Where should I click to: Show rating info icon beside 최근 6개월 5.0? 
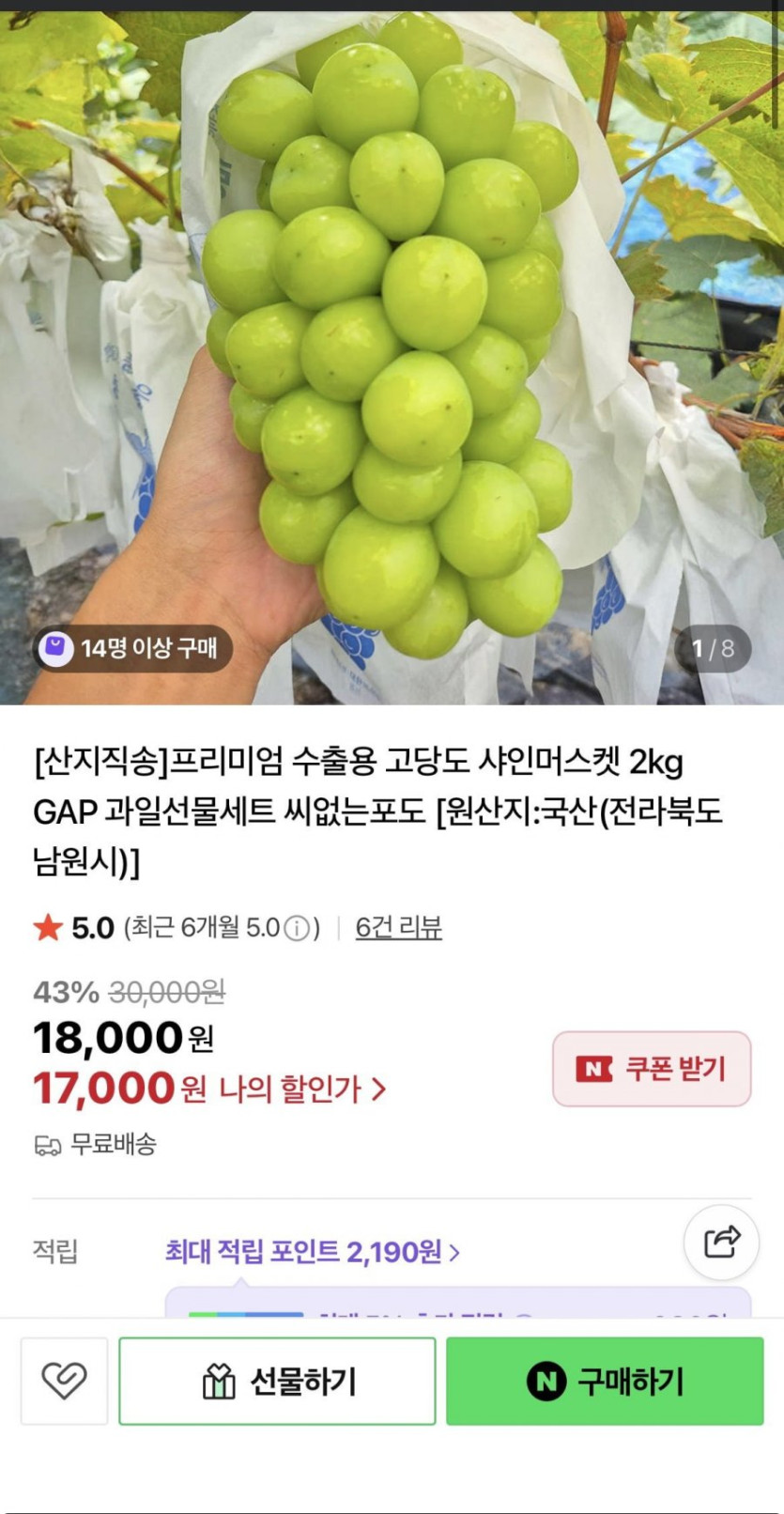coord(297,929)
